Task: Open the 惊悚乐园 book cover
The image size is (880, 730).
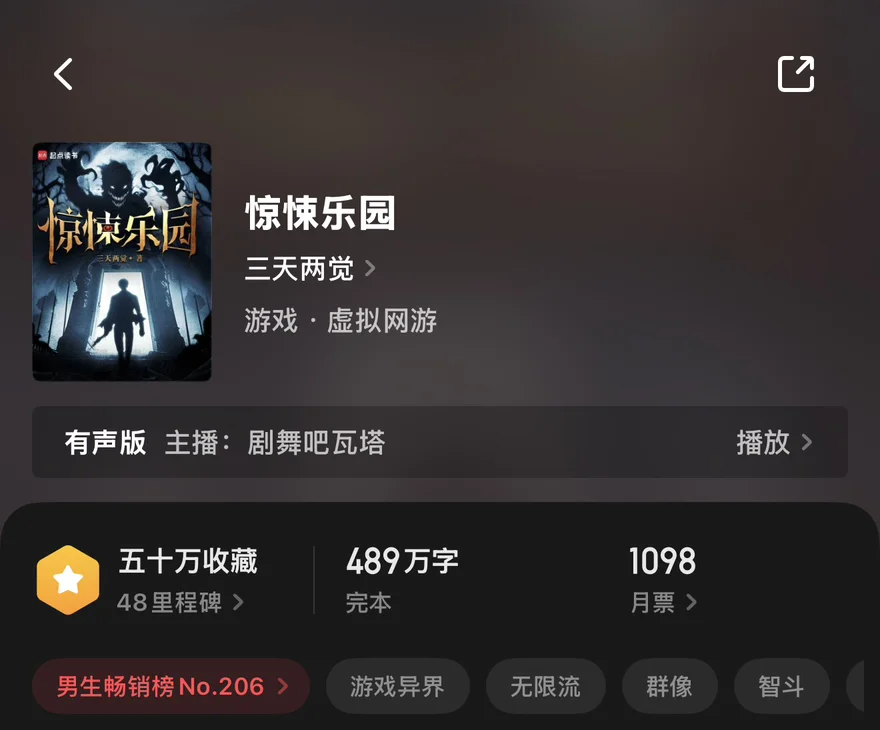Action: click(122, 261)
